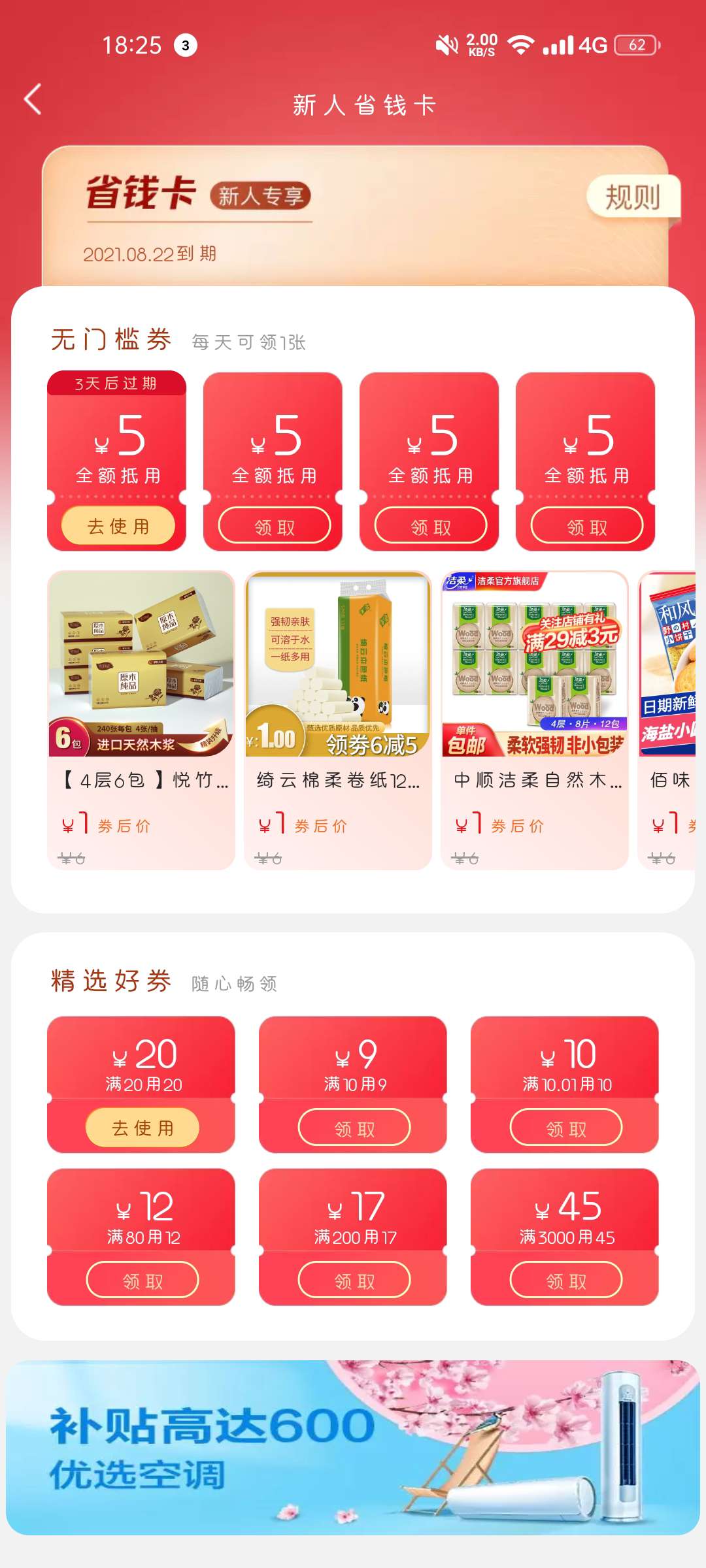The height and width of the screenshot is (1568, 706).
Task: Open the 【4层6包】悦竹 tissue product card
Action: 141,719
